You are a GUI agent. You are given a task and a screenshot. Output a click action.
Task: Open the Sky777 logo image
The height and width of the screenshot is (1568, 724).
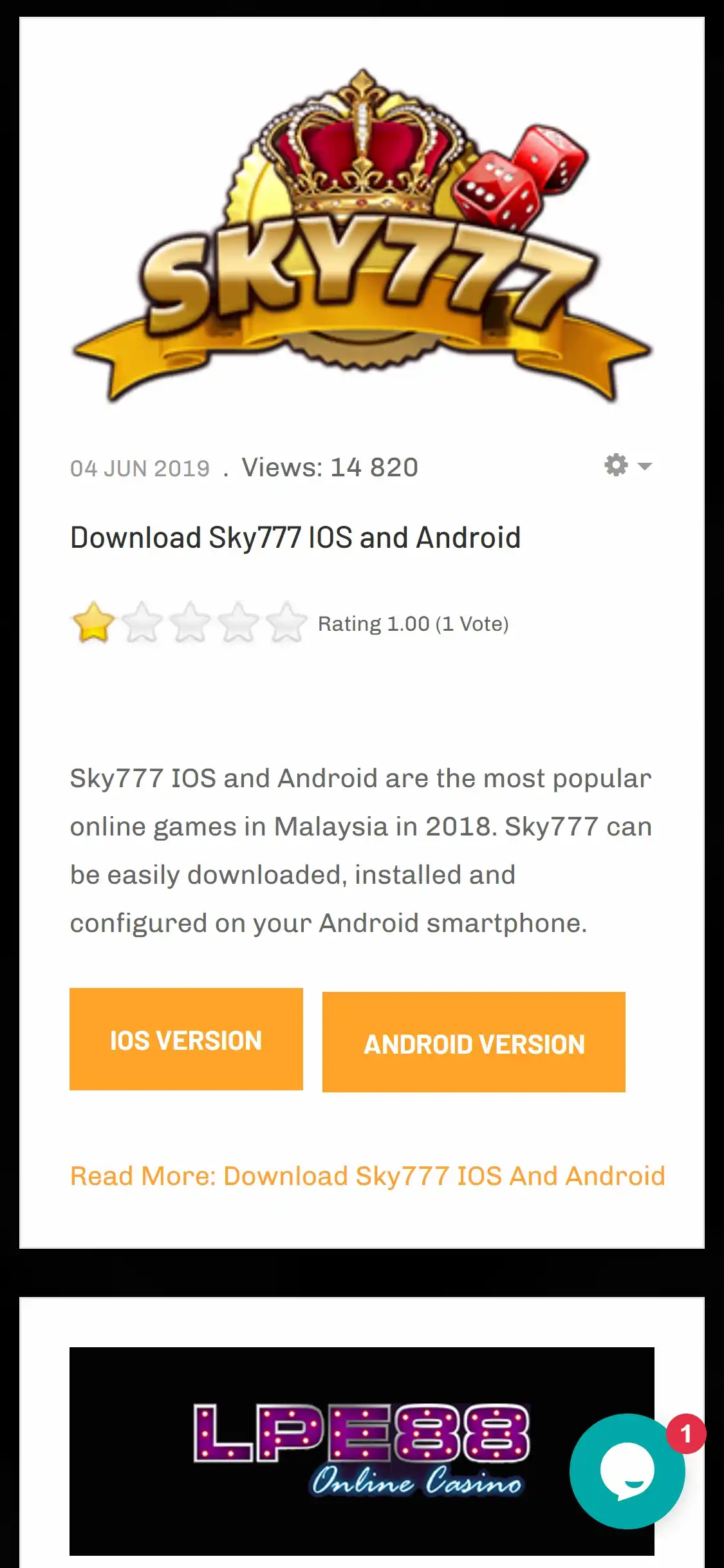pos(362,238)
